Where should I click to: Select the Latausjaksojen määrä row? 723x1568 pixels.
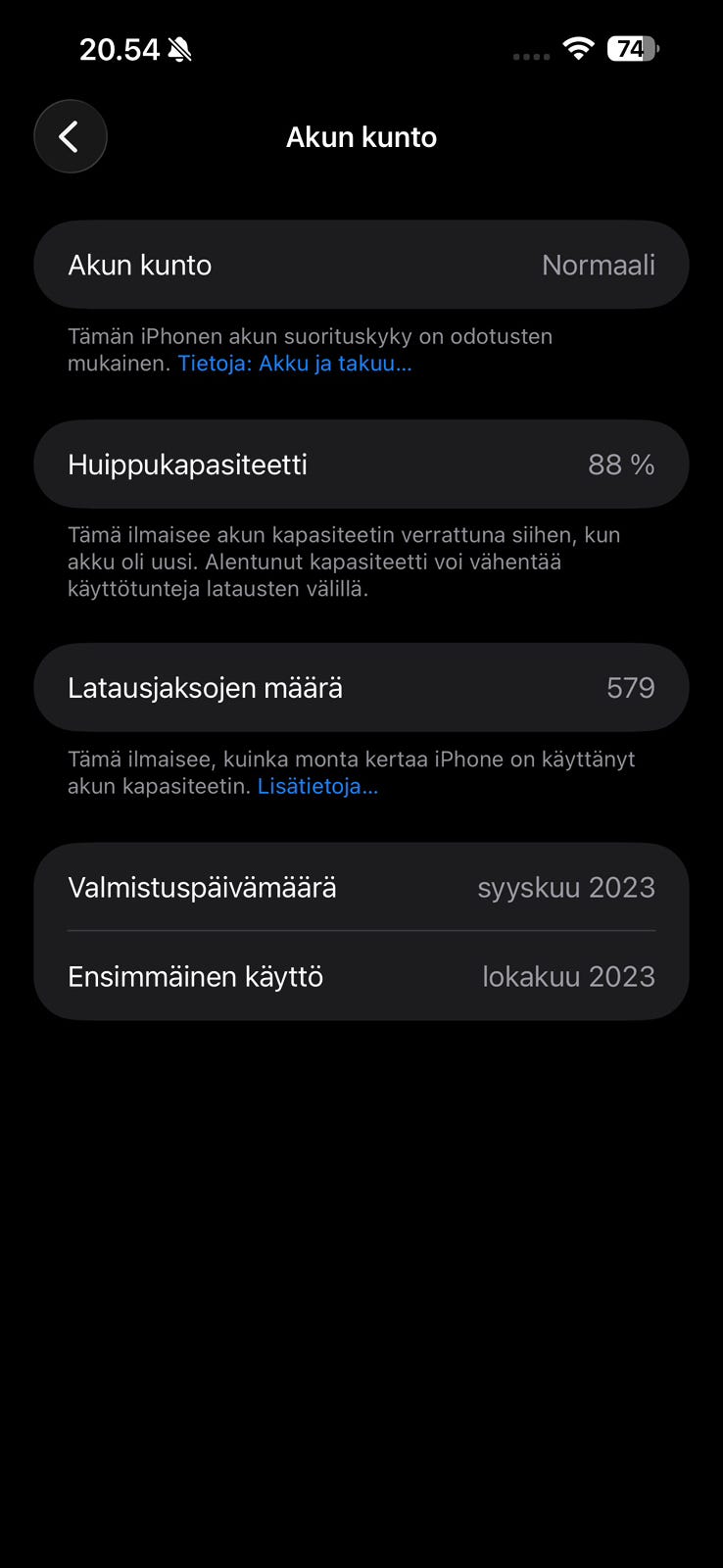(361, 687)
